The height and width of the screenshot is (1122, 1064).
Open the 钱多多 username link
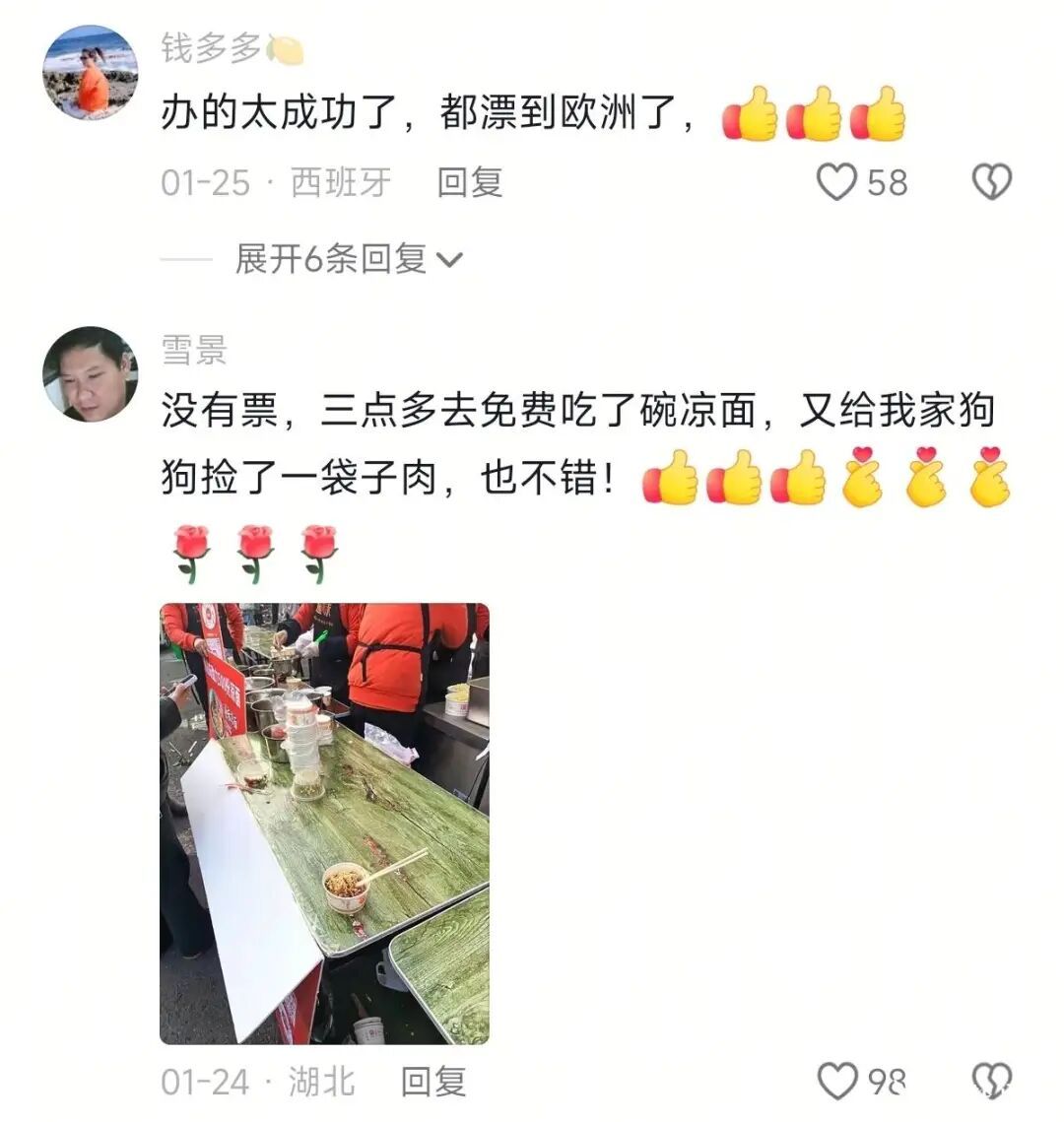211,47
